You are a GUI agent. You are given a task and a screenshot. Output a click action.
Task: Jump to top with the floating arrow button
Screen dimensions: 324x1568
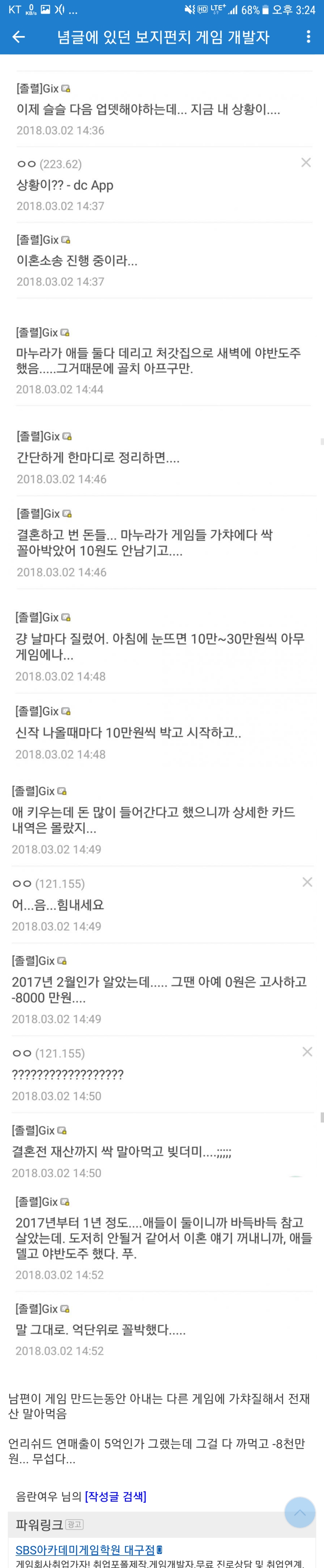pyautogui.click(x=300, y=1513)
